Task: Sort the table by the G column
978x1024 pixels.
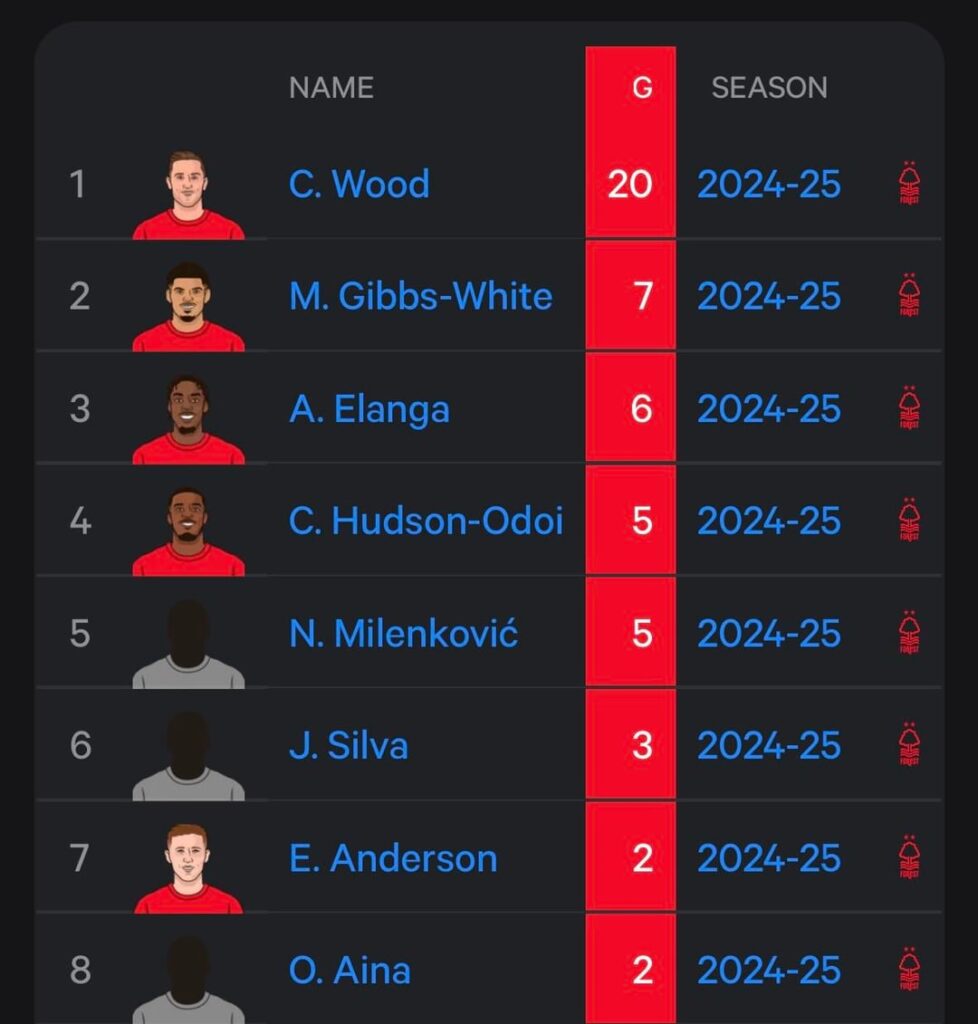Action: tap(642, 88)
